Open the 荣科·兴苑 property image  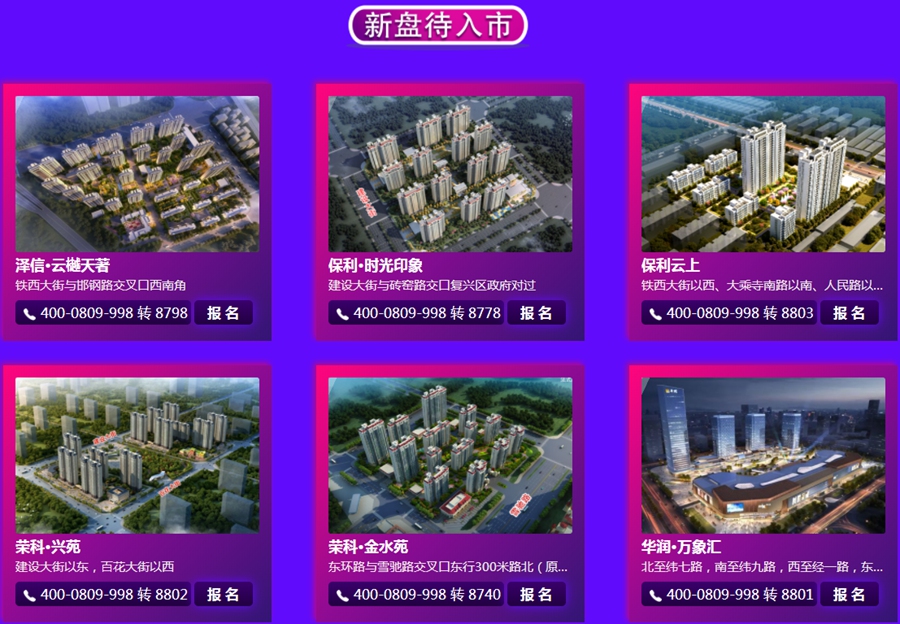137,455
